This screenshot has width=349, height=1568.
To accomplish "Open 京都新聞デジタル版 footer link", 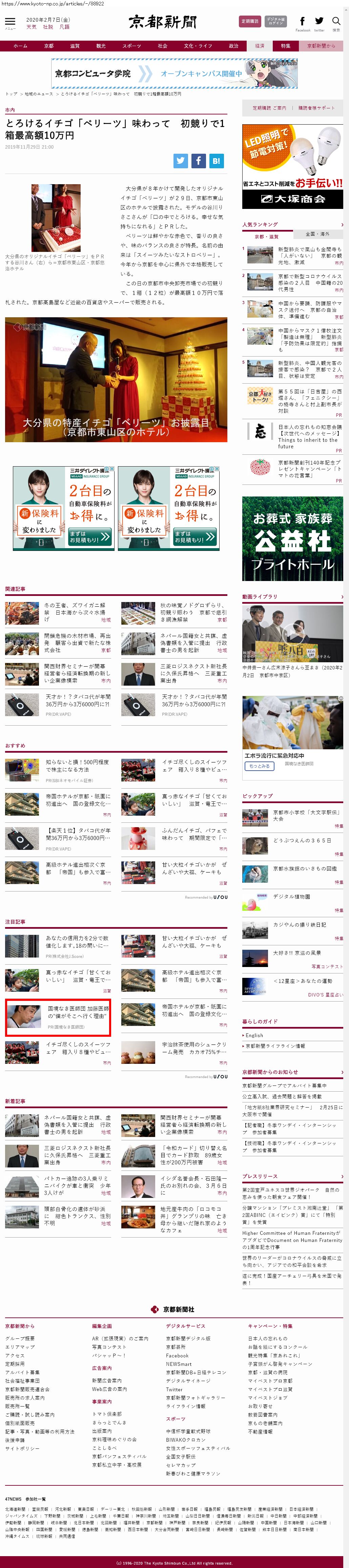I will click(x=188, y=1338).
